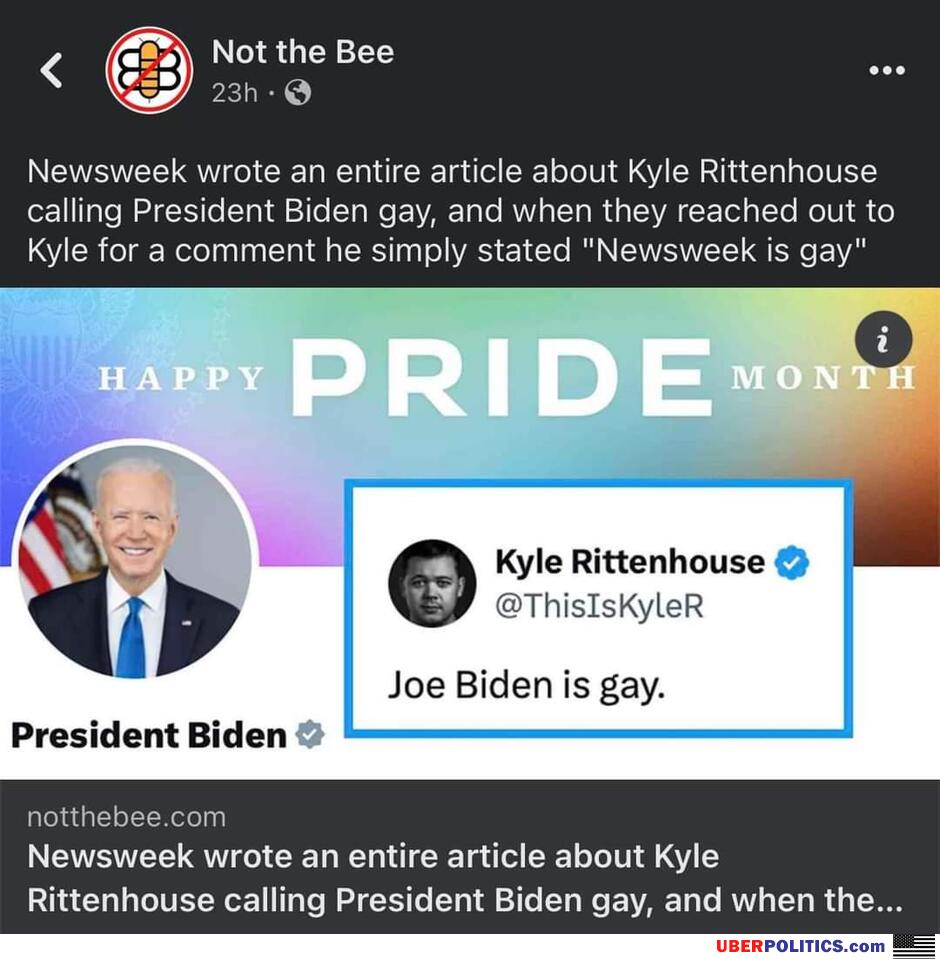This screenshot has width=940, height=959.
Task: Open the Not the Bee page name
Action: pos(302,52)
